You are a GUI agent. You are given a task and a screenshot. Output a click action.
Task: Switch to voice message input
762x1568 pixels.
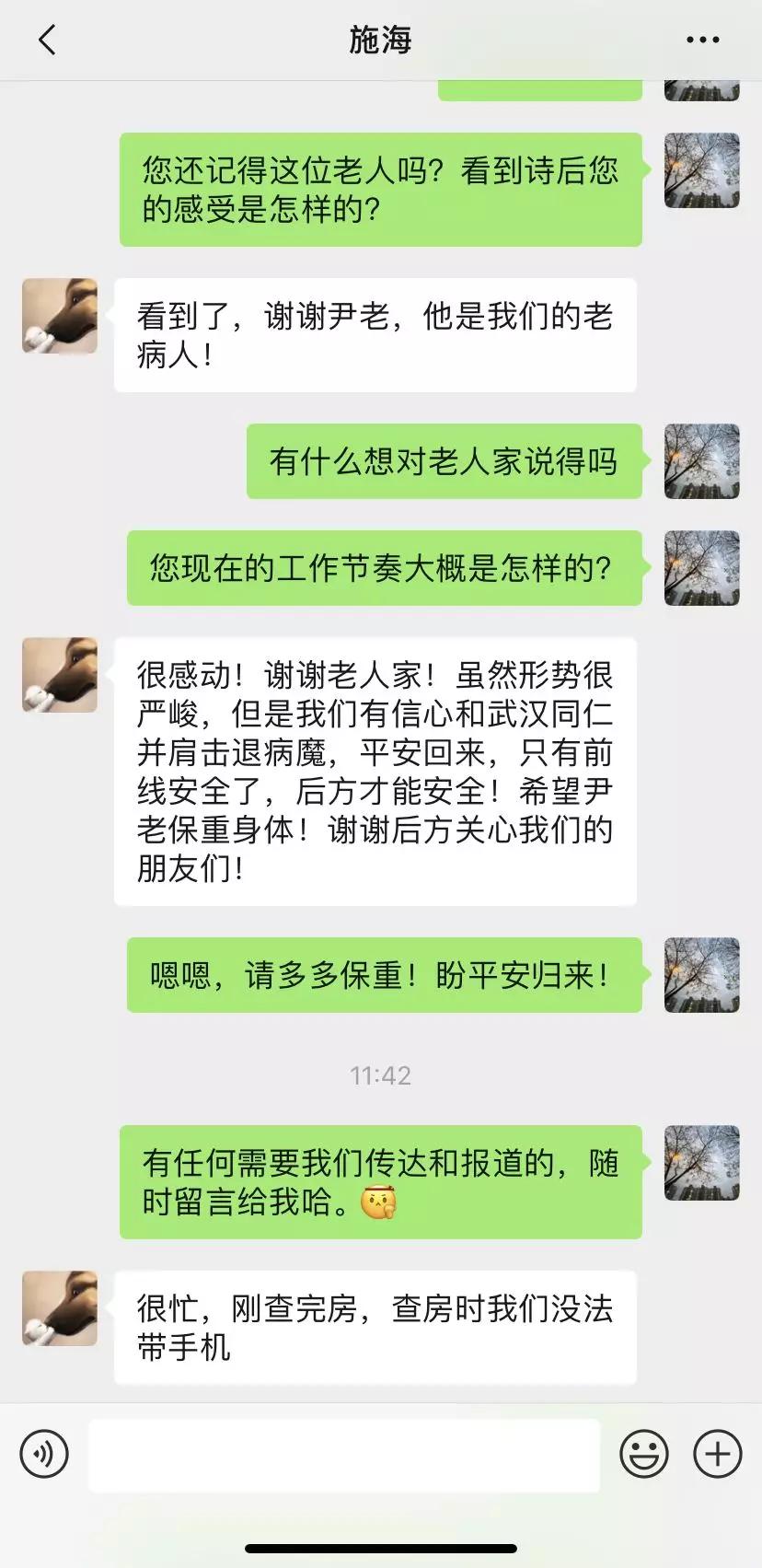[x=44, y=1454]
